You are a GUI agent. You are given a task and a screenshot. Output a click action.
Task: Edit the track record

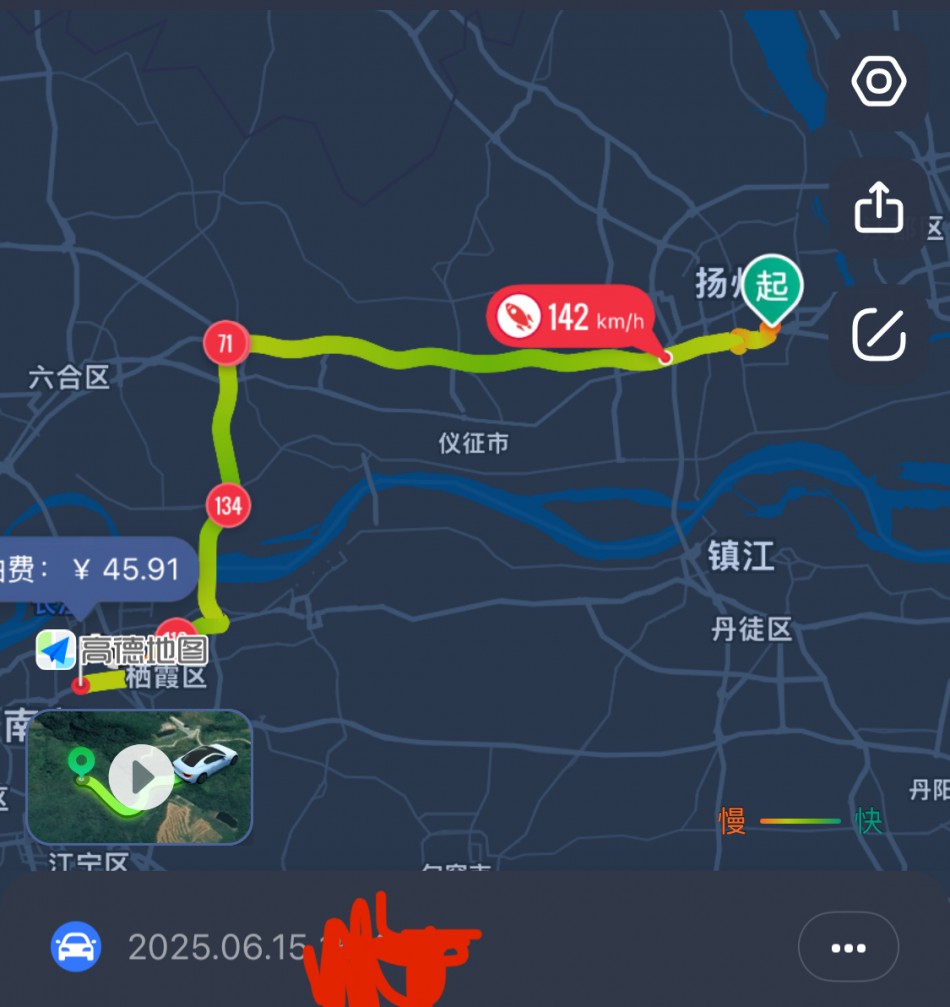pyautogui.click(x=879, y=334)
